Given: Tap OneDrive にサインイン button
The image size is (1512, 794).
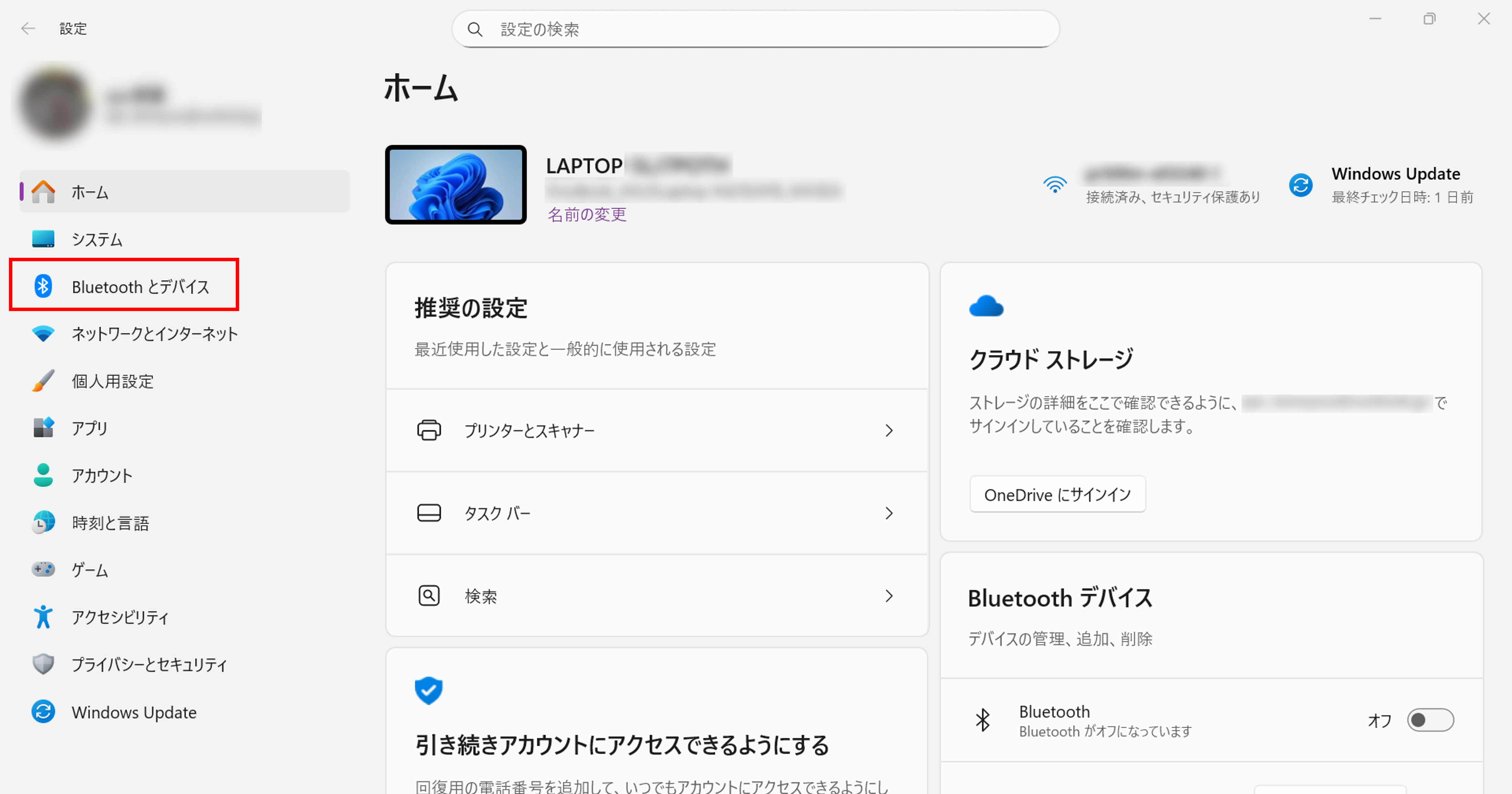Looking at the screenshot, I should [x=1057, y=495].
